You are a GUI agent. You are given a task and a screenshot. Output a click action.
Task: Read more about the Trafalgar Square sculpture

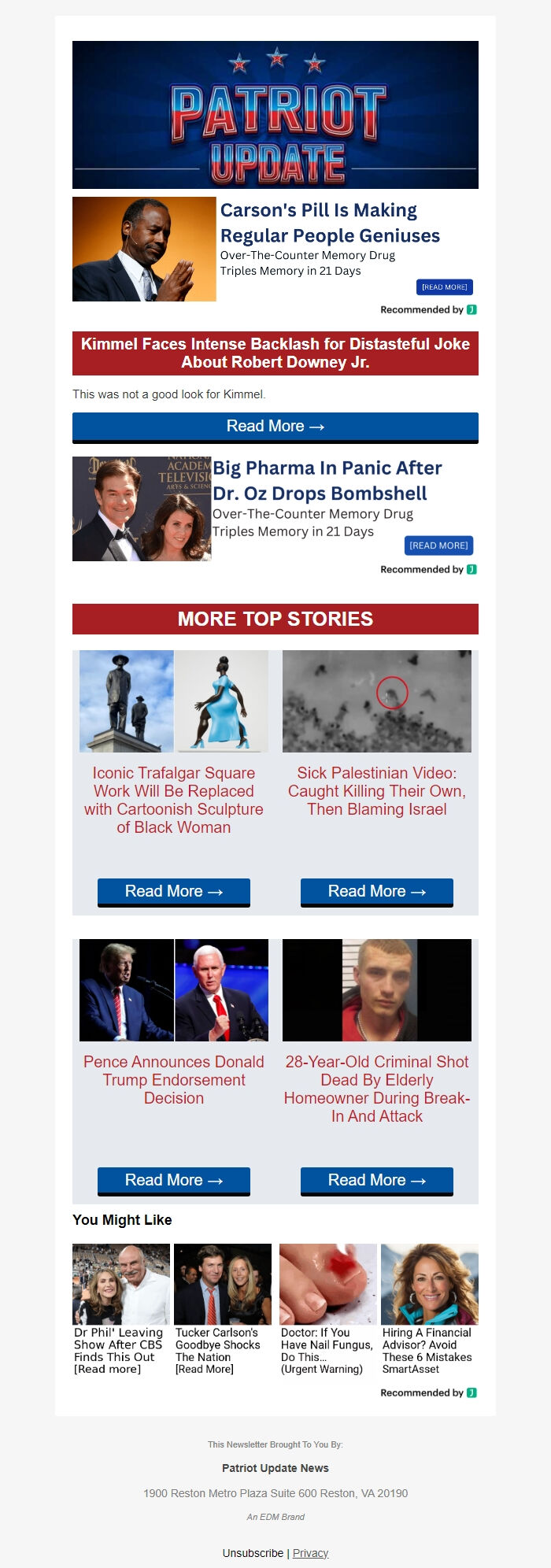[x=173, y=892]
